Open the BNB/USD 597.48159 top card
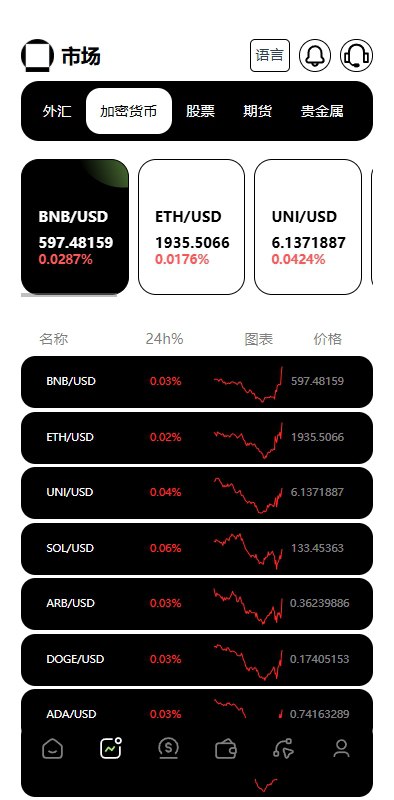The width and height of the screenshot is (394, 800). pyautogui.click(x=75, y=227)
